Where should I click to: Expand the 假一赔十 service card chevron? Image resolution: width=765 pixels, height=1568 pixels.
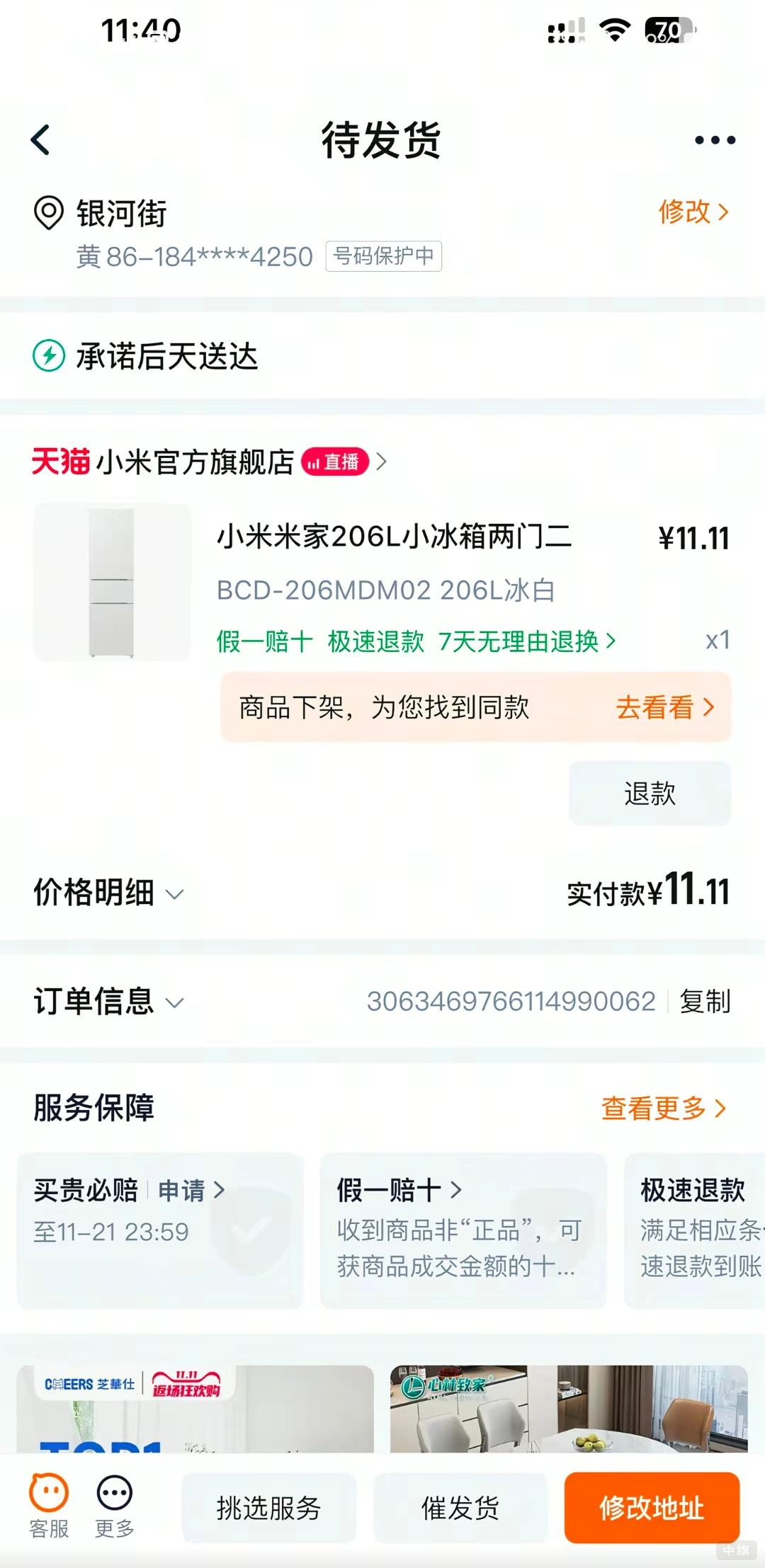454,1191
